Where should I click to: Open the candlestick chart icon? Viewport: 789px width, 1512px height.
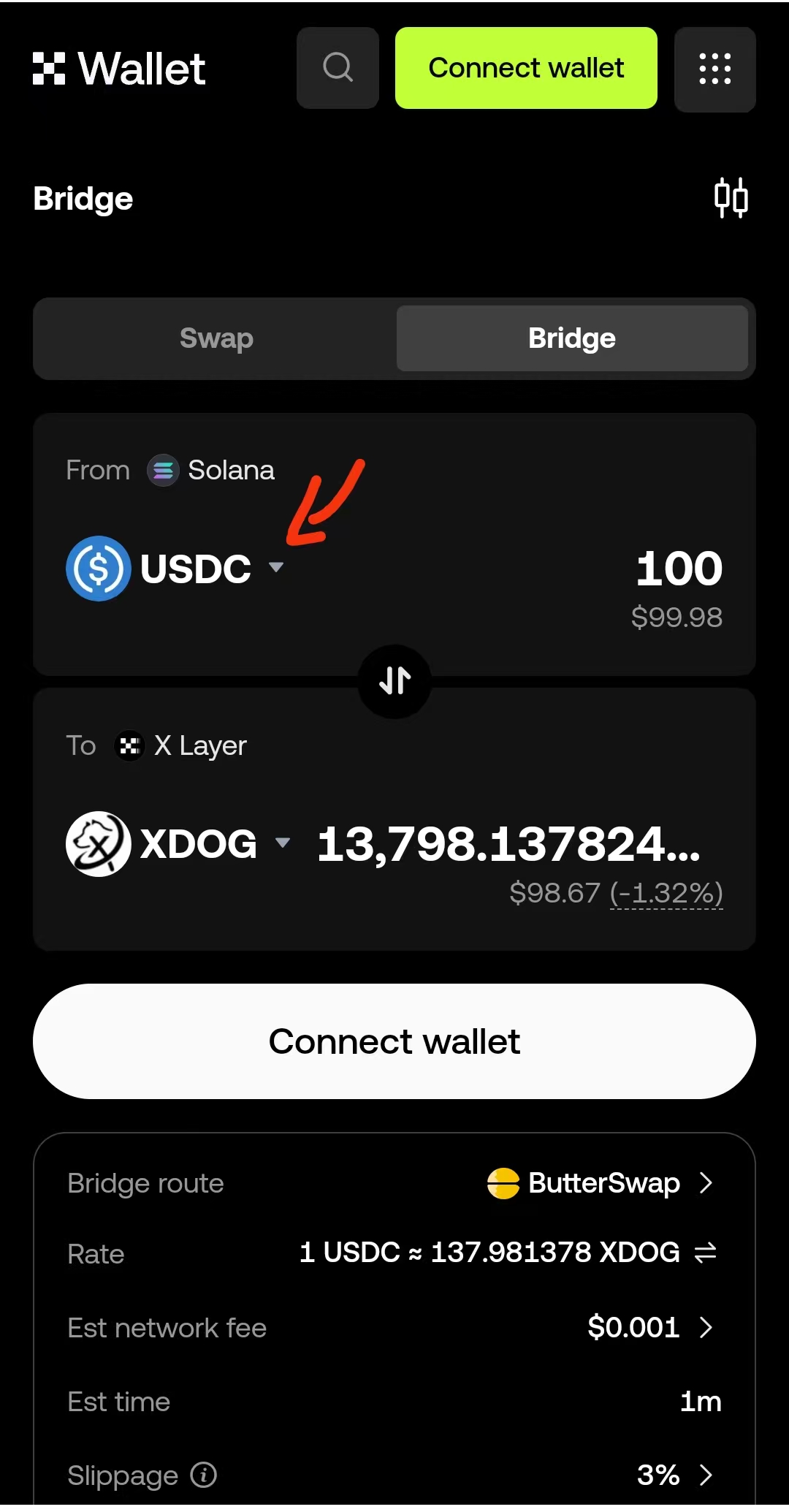tap(731, 198)
